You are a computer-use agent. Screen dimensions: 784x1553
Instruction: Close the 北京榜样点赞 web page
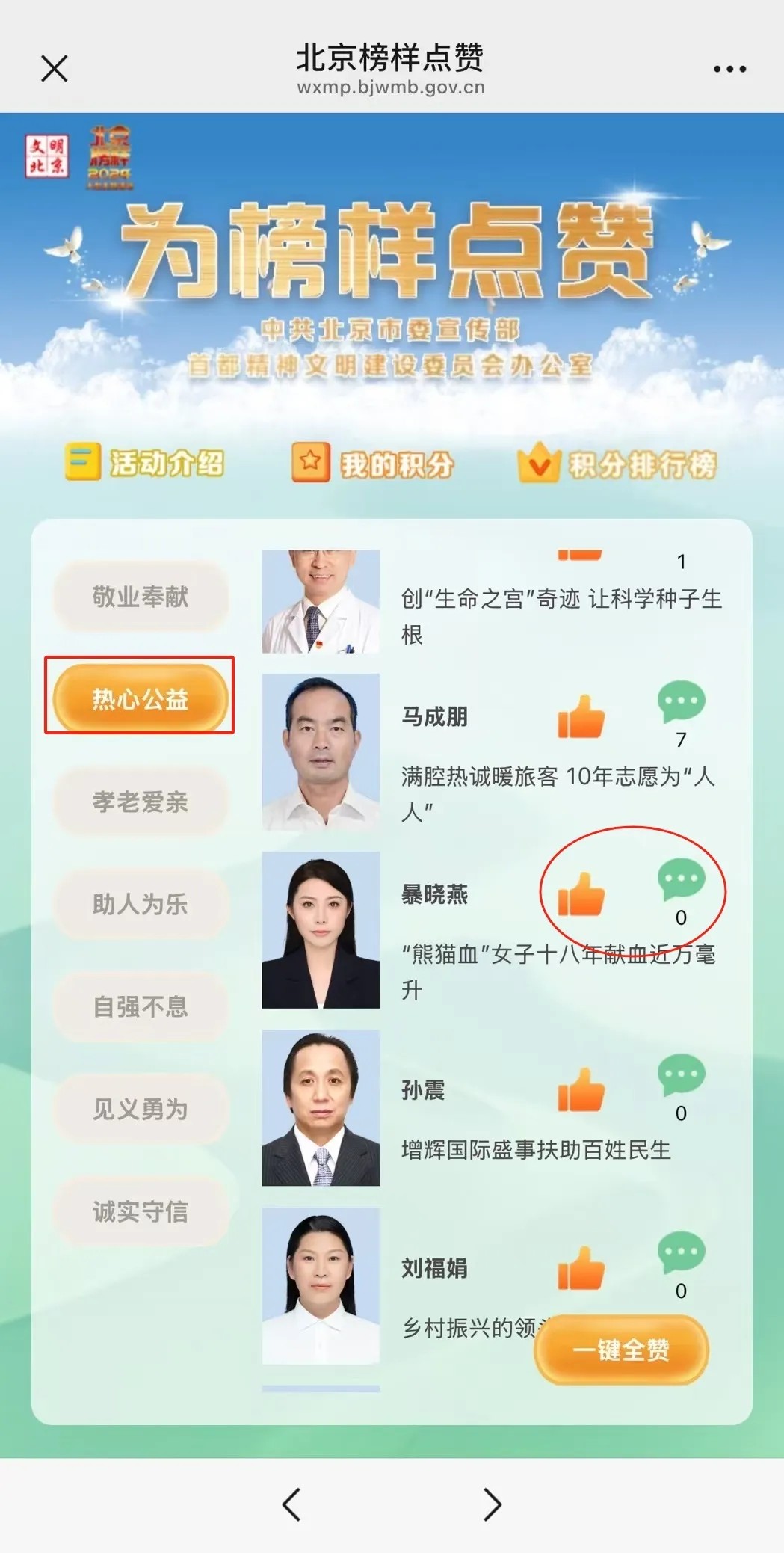tap(54, 68)
